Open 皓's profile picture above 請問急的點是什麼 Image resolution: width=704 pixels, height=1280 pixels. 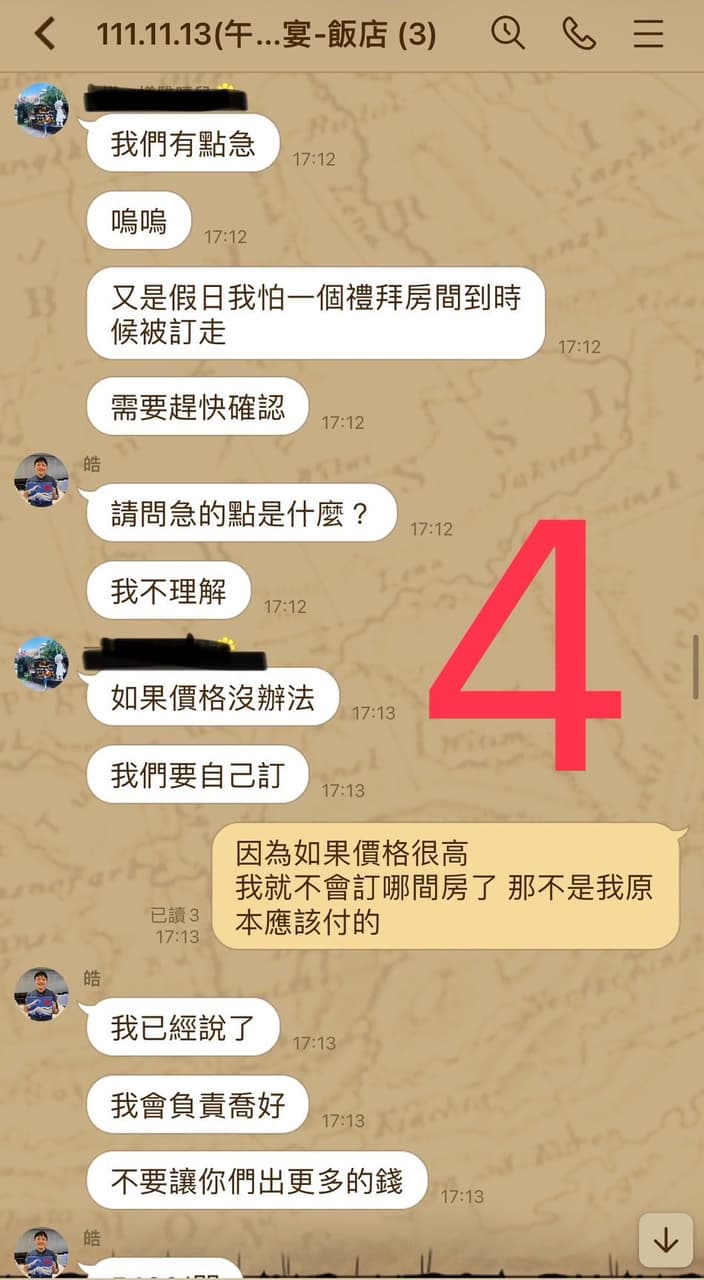point(42,480)
